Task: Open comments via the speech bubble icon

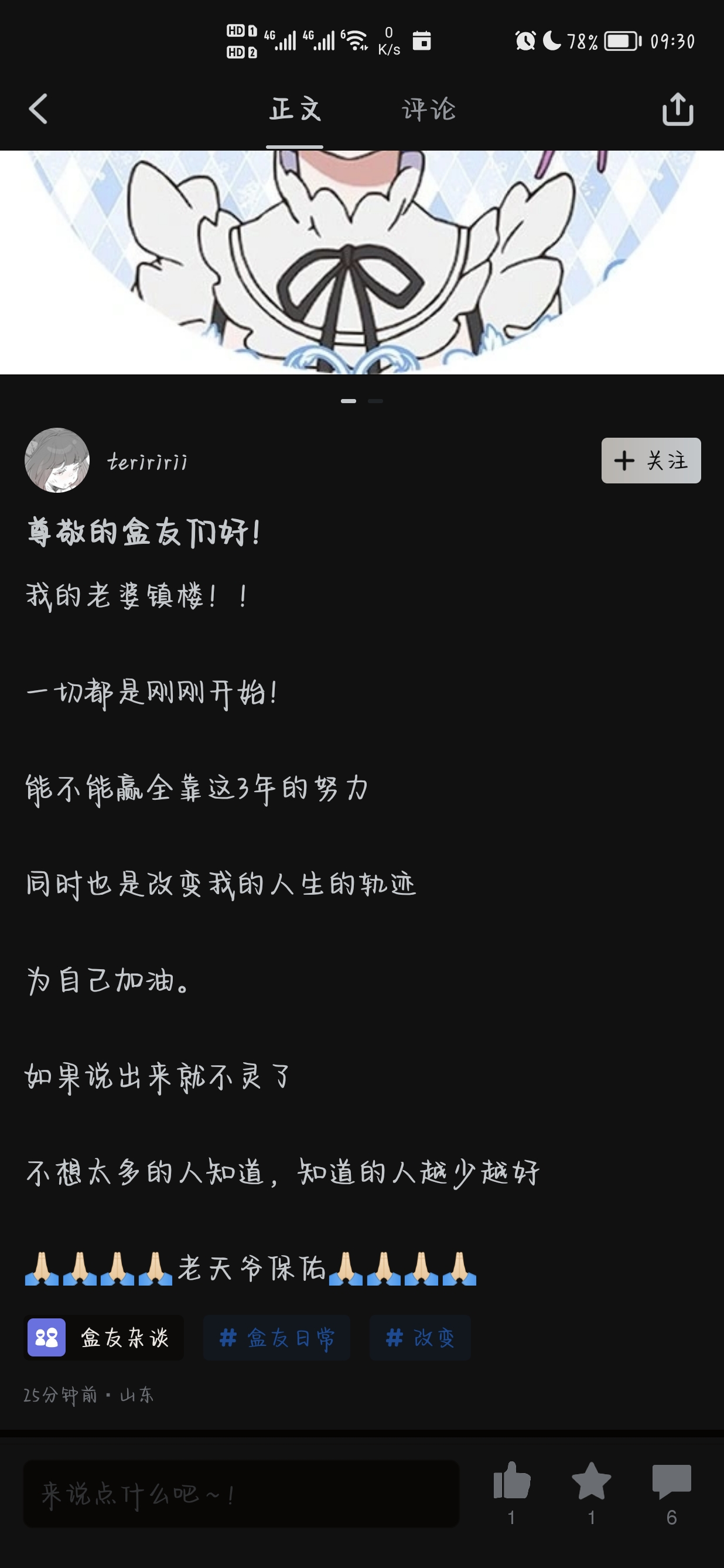Action: (x=671, y=1481)
